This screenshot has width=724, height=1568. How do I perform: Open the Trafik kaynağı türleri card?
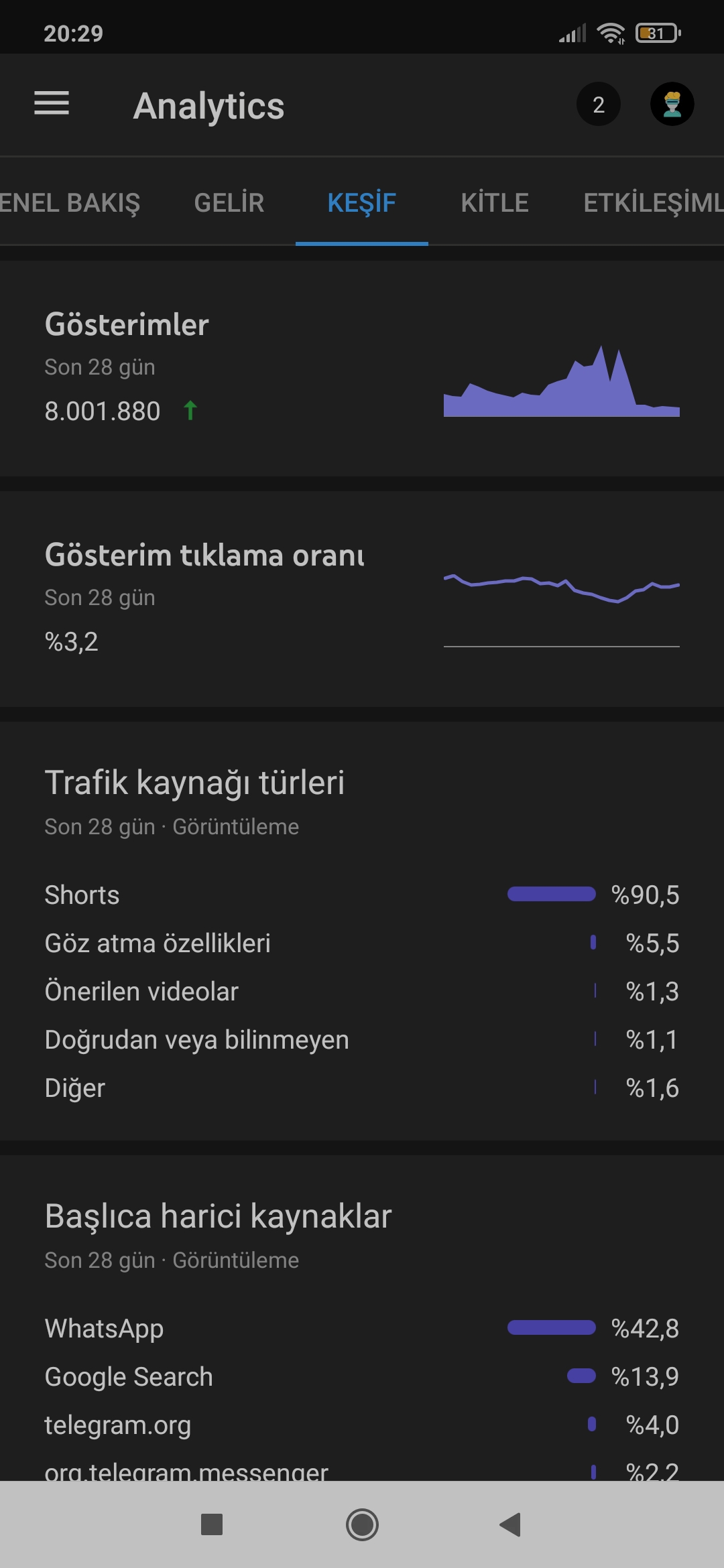tap(362, 931)
